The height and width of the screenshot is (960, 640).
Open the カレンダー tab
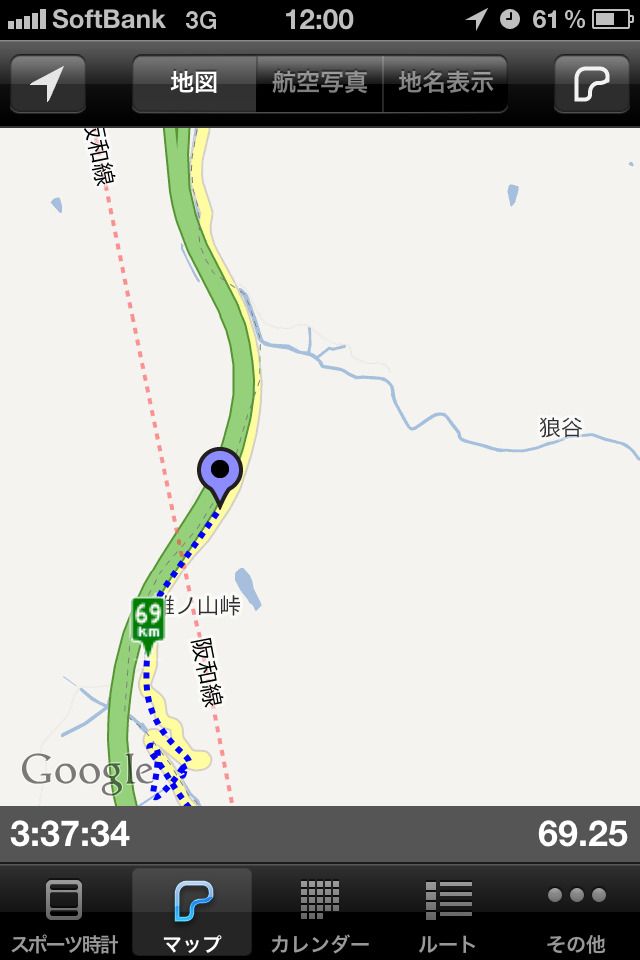[x=320, y=914]
